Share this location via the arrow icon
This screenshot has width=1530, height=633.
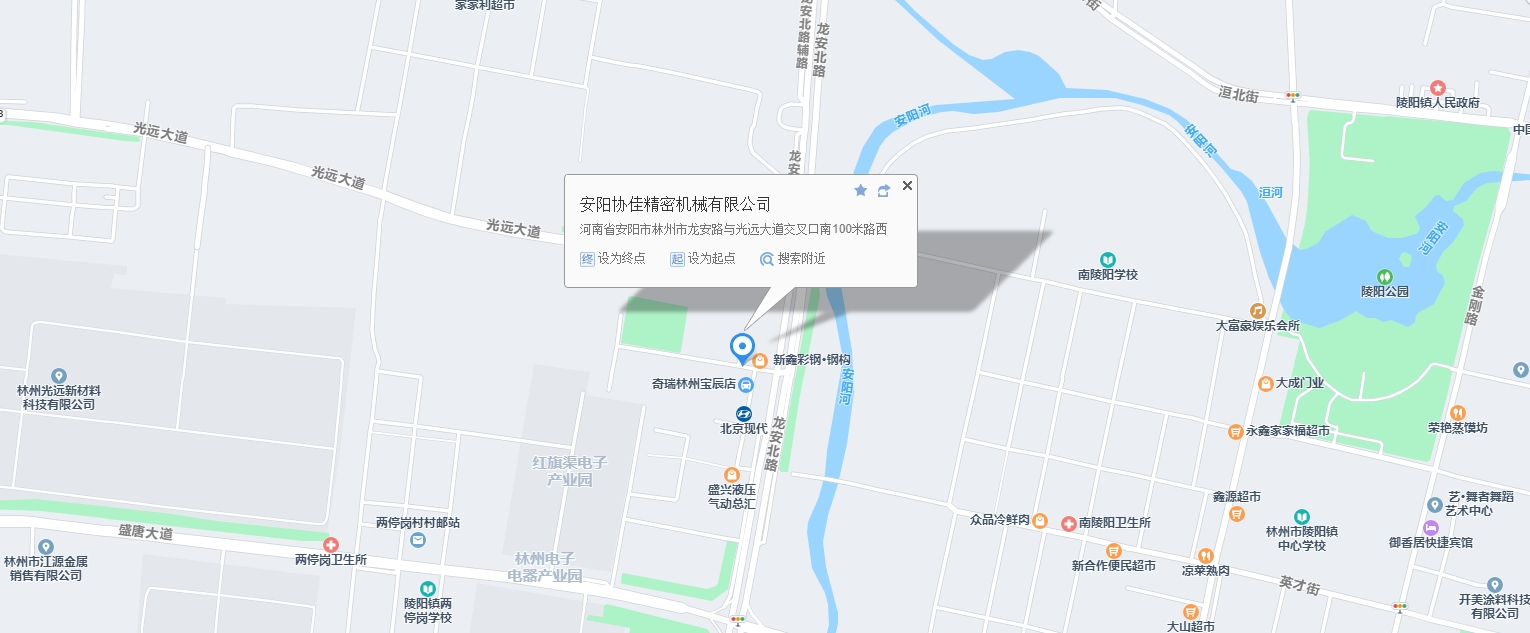pyautogui.click(x=884, y=190)
